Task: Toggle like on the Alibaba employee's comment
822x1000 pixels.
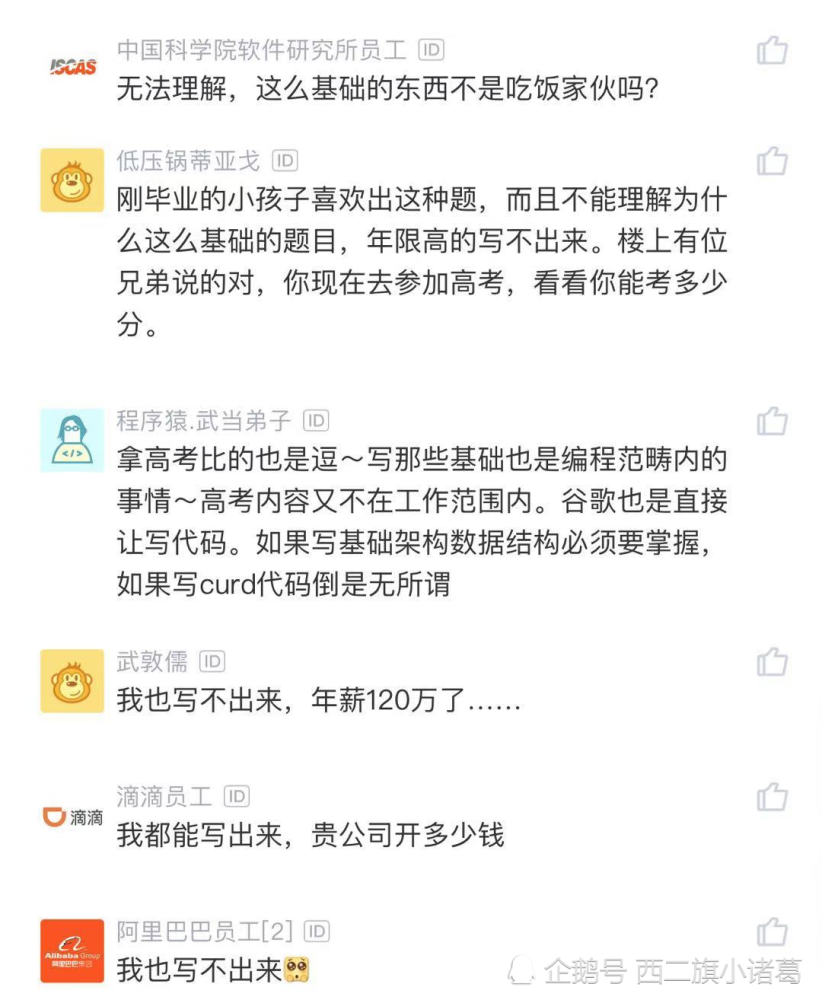Action: [772, 932]
